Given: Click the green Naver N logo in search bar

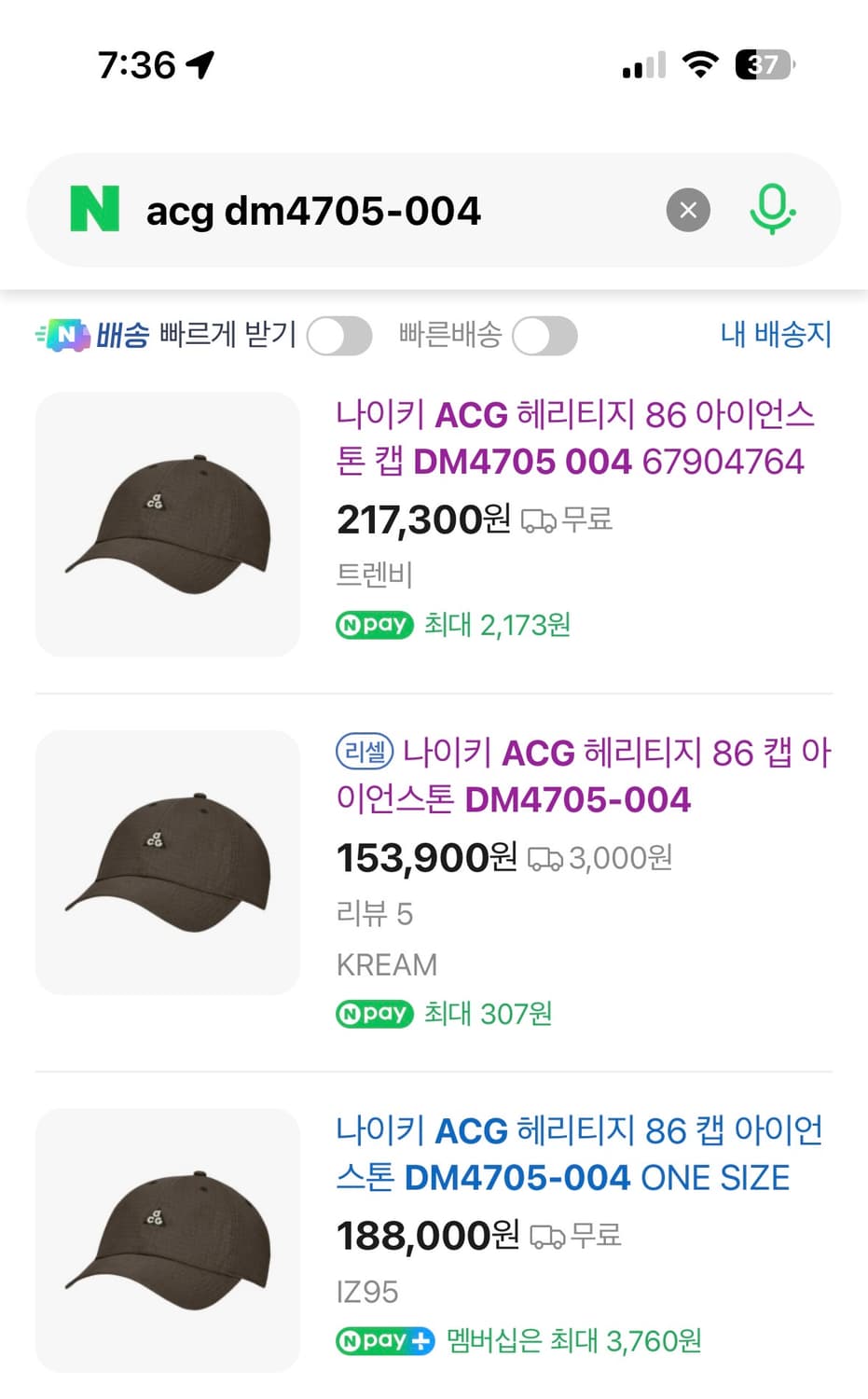Looking at the screenshot, I should [x=94, y=208].
